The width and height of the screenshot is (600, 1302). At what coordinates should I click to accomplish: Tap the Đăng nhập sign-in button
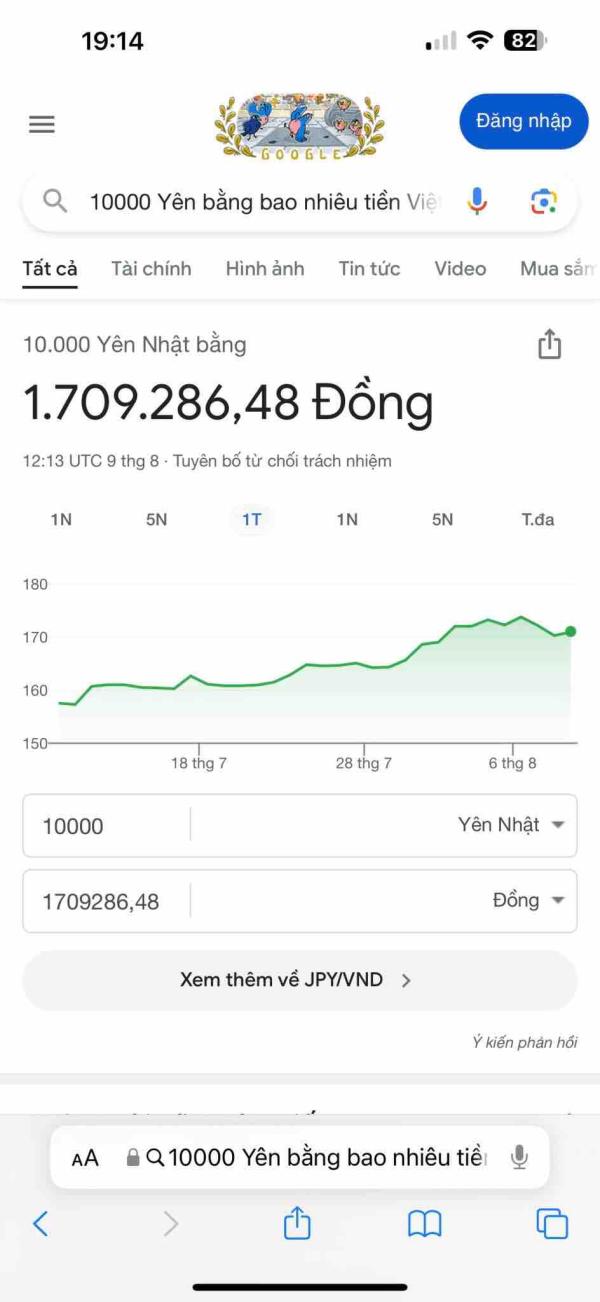[523, 121]
